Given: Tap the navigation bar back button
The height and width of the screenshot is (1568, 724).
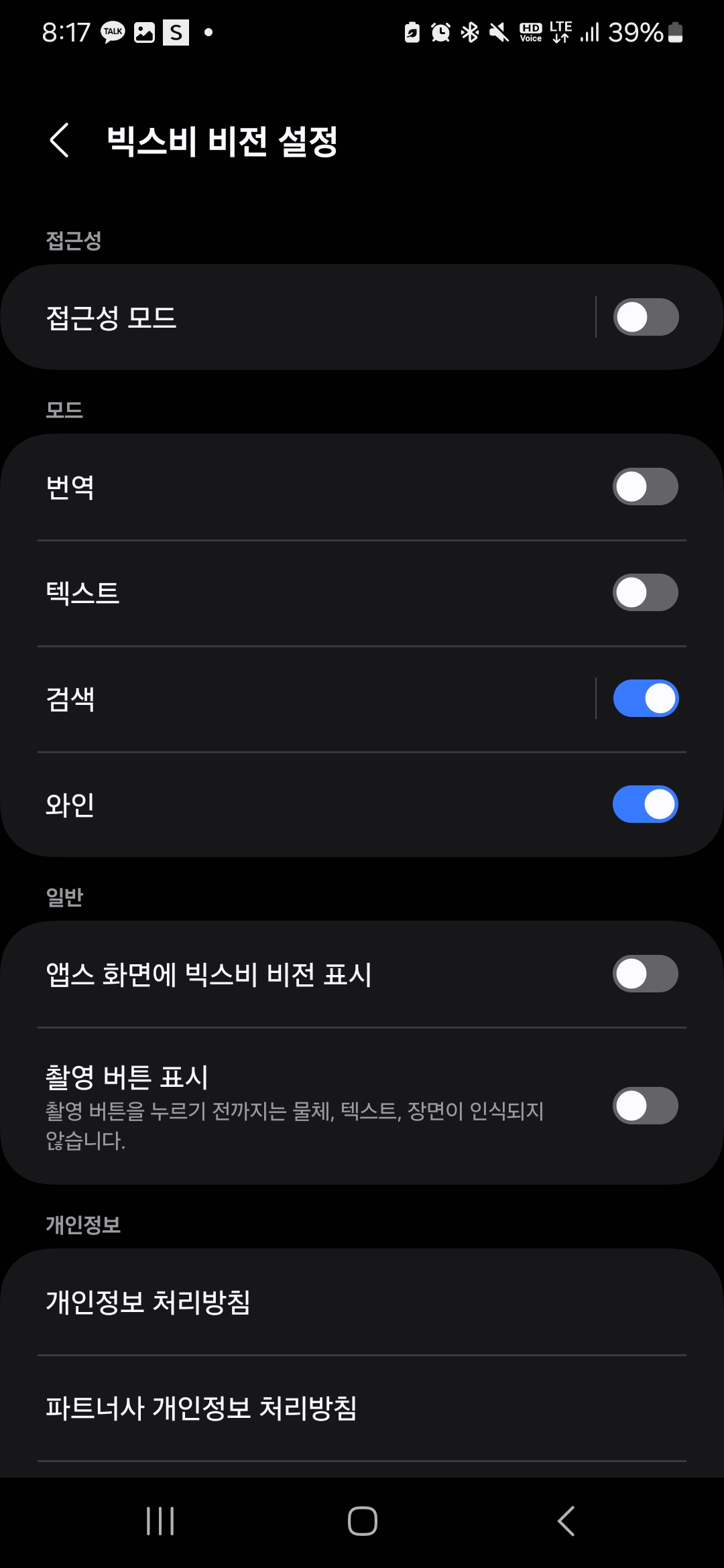Looking at the screenshot, I should 565,1521.
